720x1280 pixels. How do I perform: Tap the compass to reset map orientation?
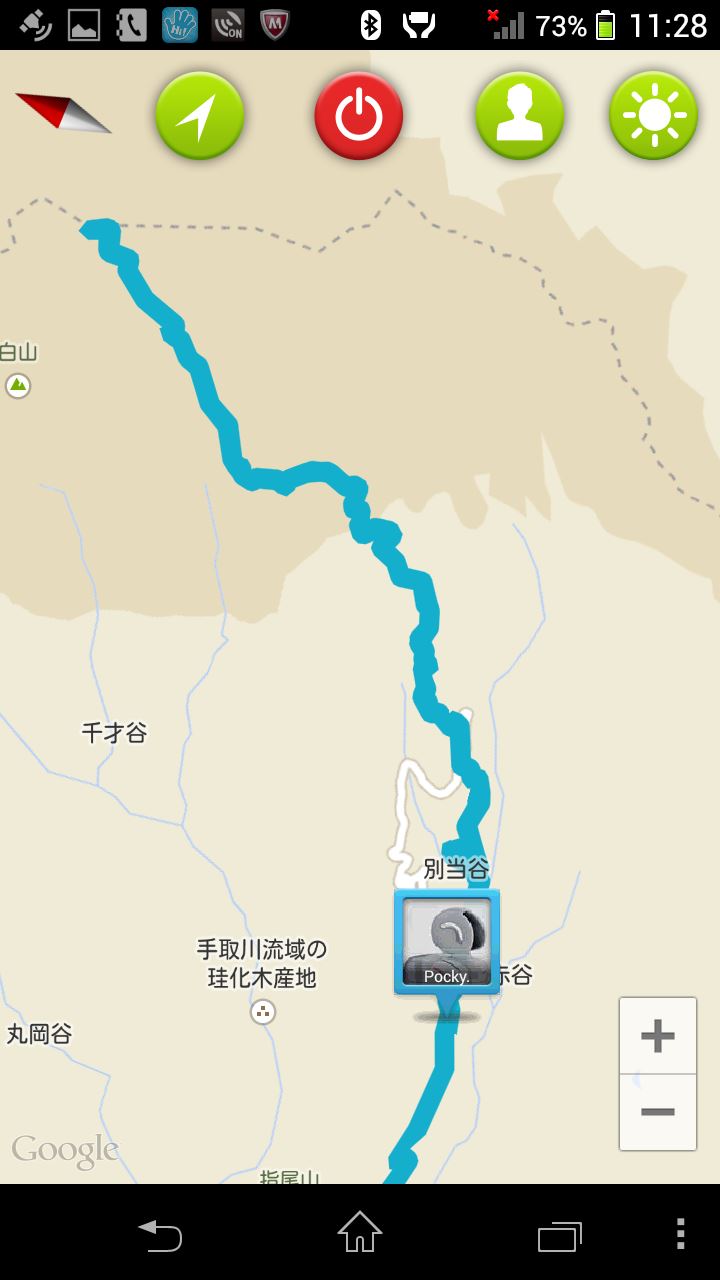pyautogui.click(x=63, y=112)
